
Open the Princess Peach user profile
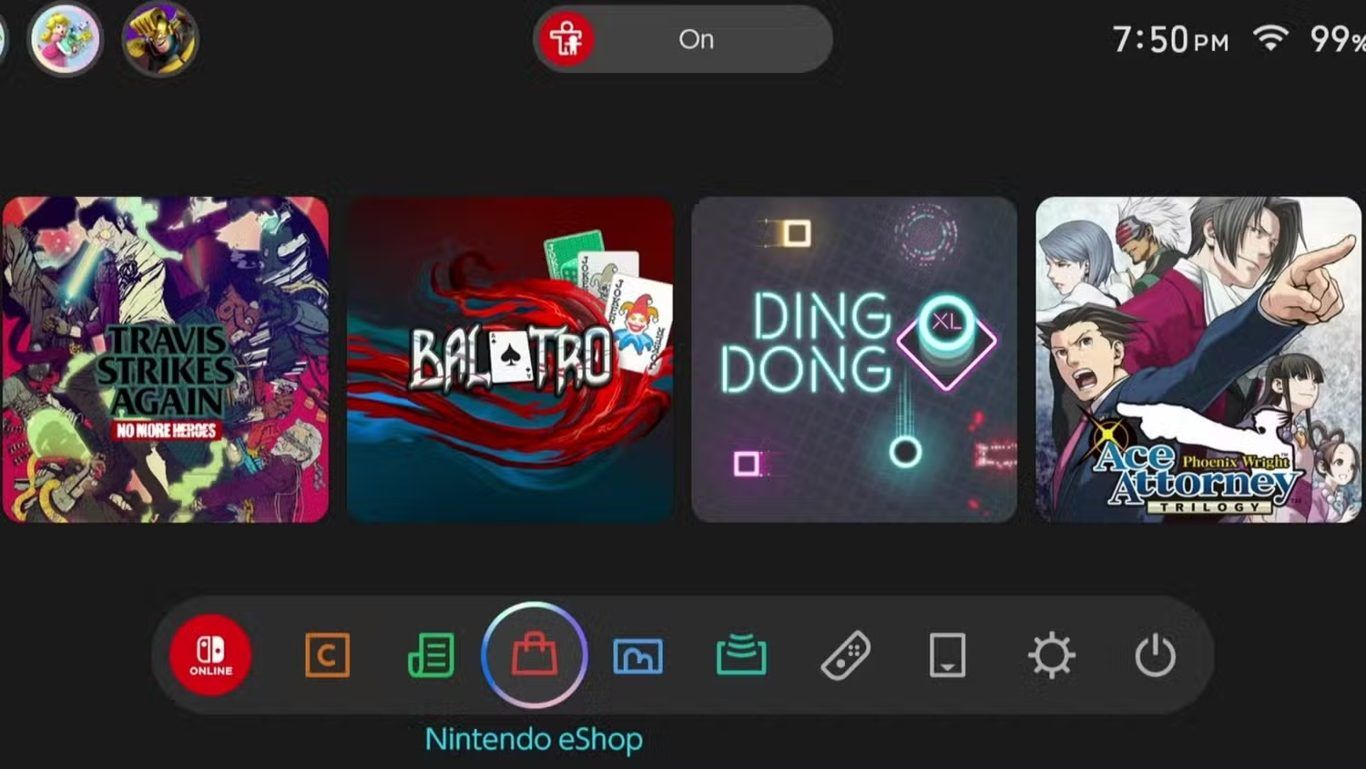pos(65,40)
